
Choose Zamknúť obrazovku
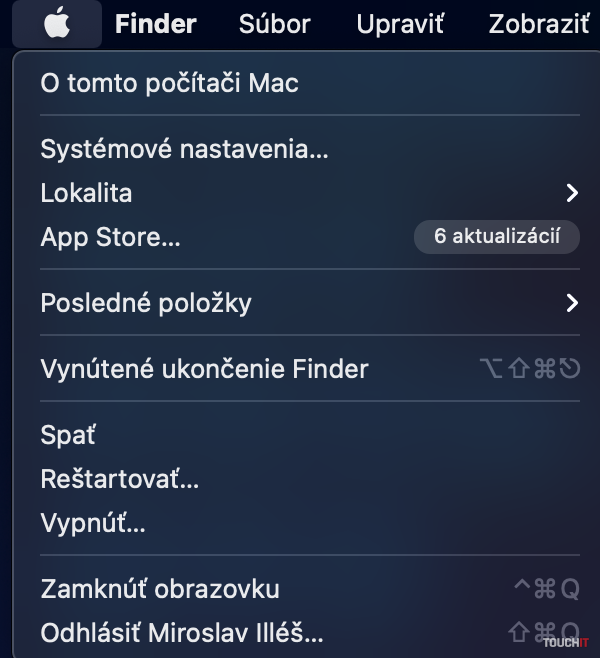pyautogui.click(x=160, y=589)
